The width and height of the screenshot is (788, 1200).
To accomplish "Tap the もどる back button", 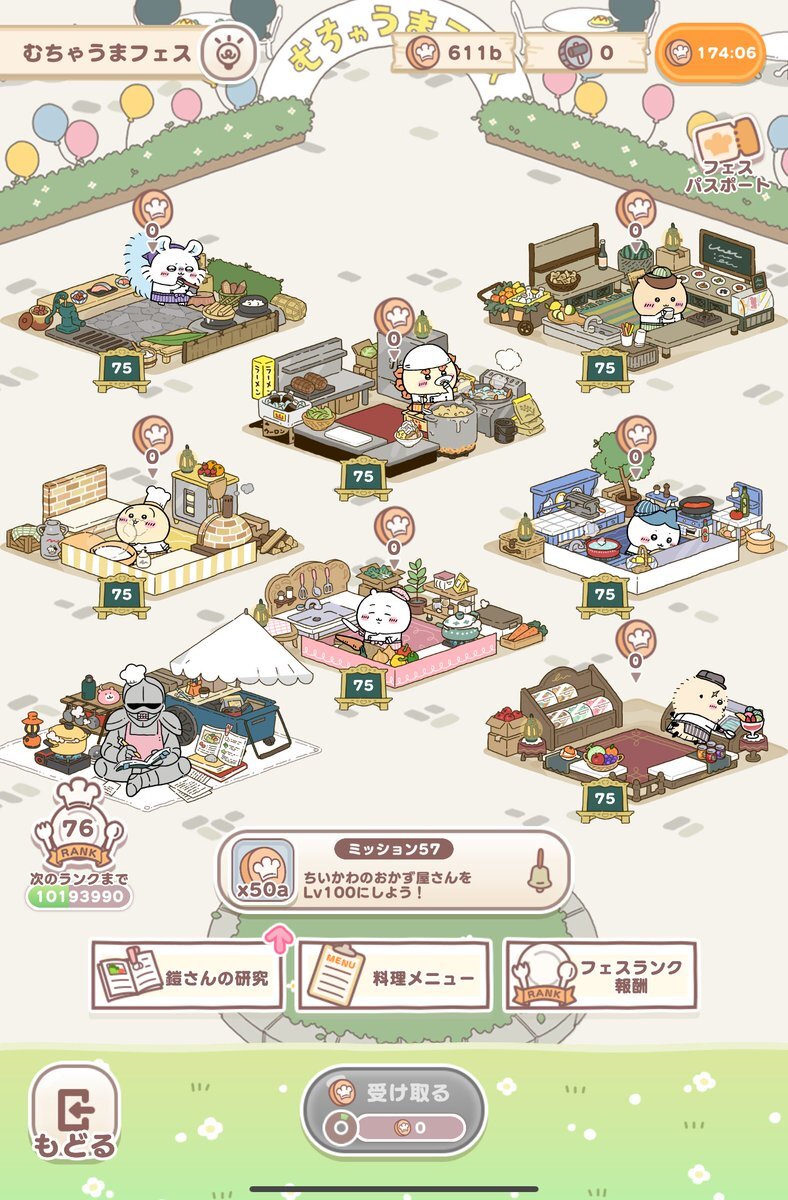I will tap(75, 1115).
